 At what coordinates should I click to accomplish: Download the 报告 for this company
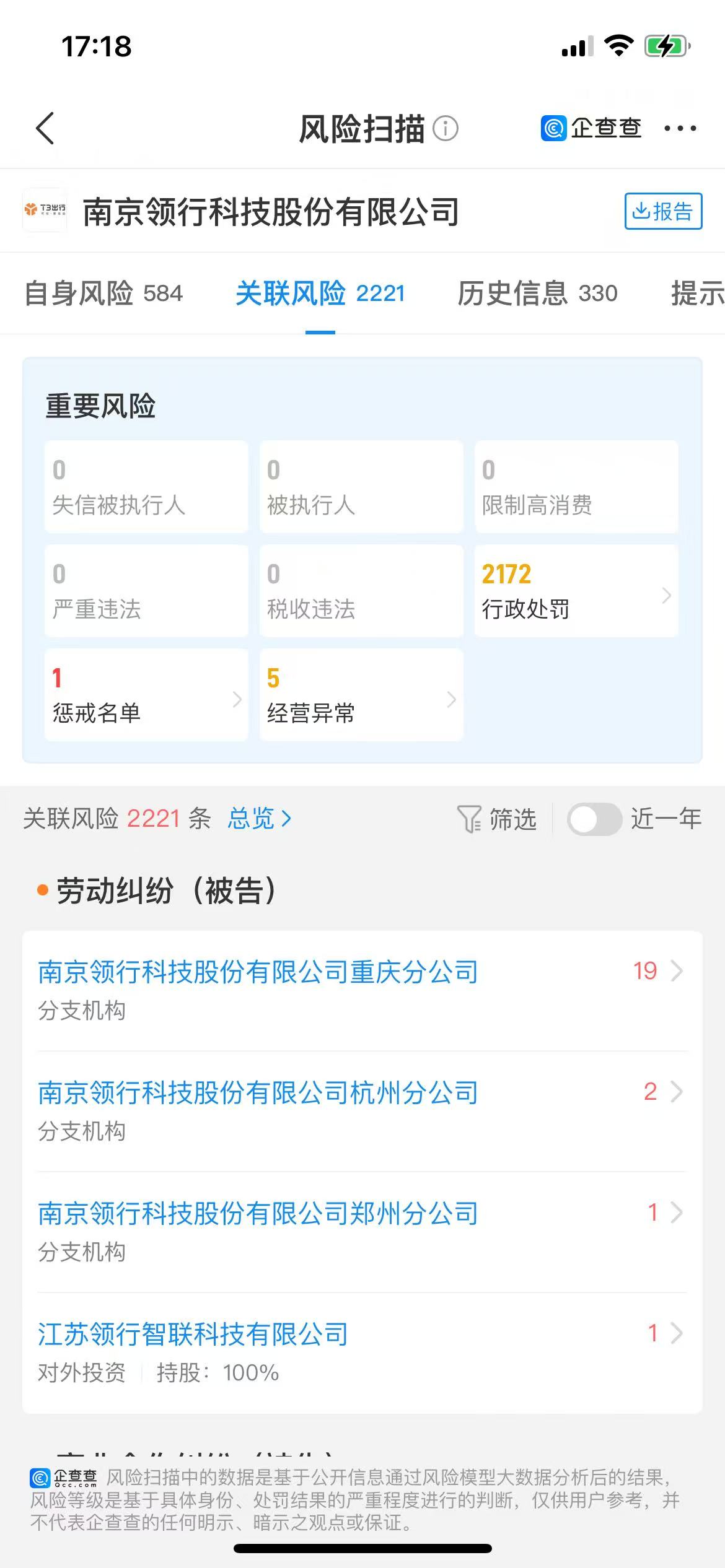[x=662, y=211]
